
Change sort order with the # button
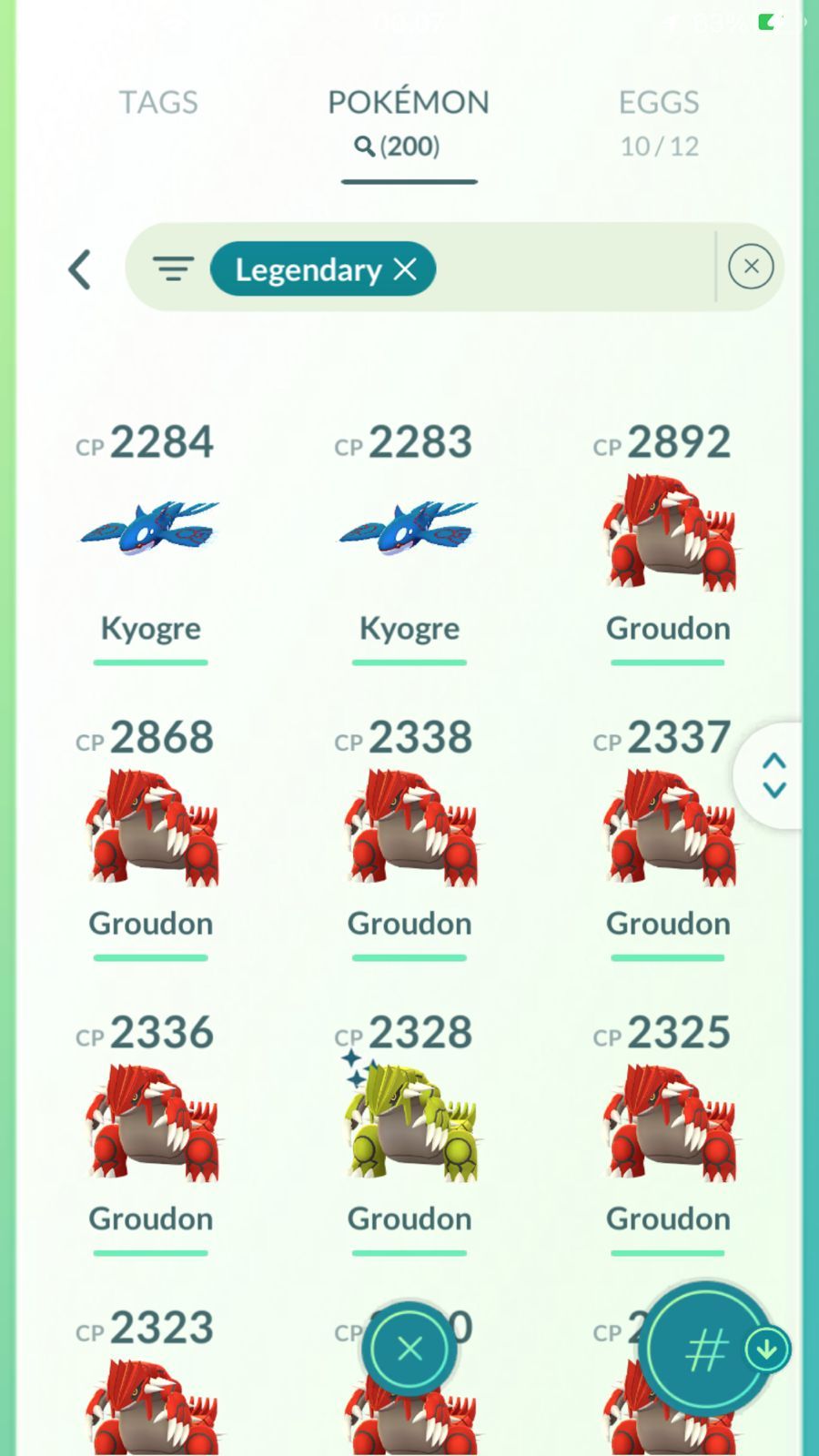point(706,1349)
